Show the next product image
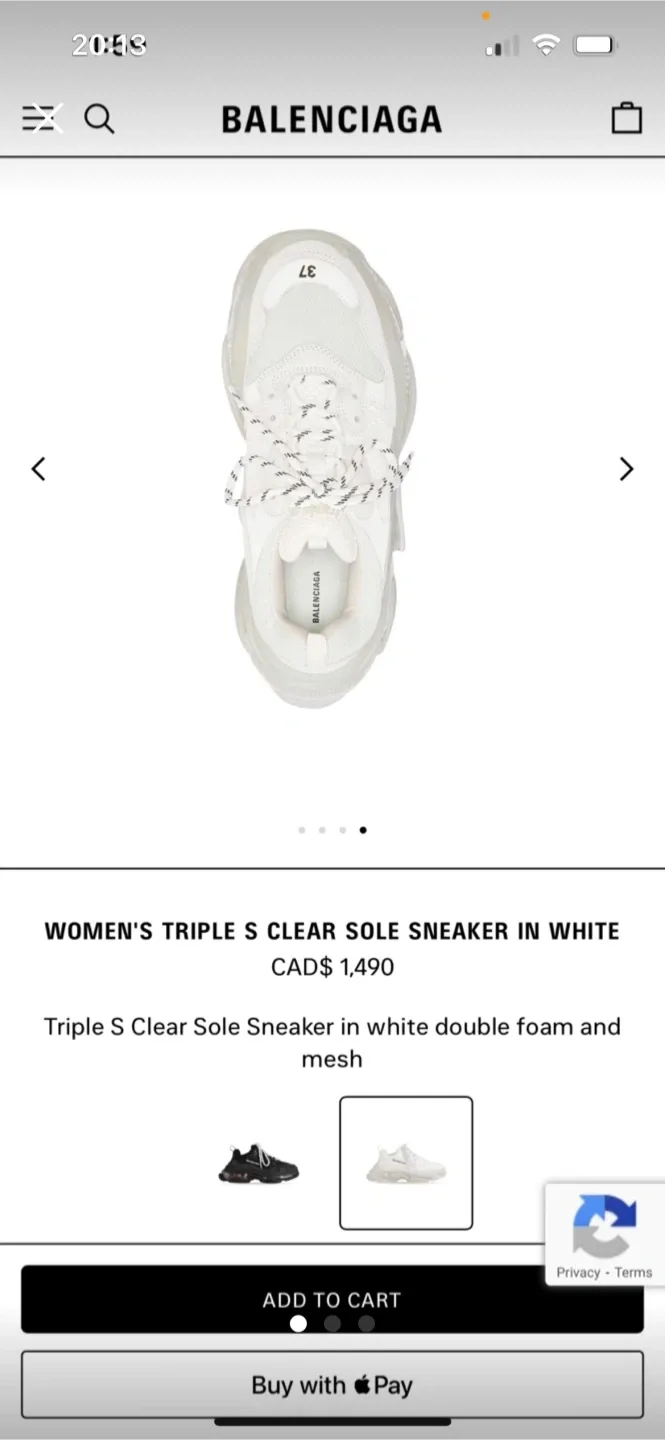Screen dimensions: 665x1440 626,468
